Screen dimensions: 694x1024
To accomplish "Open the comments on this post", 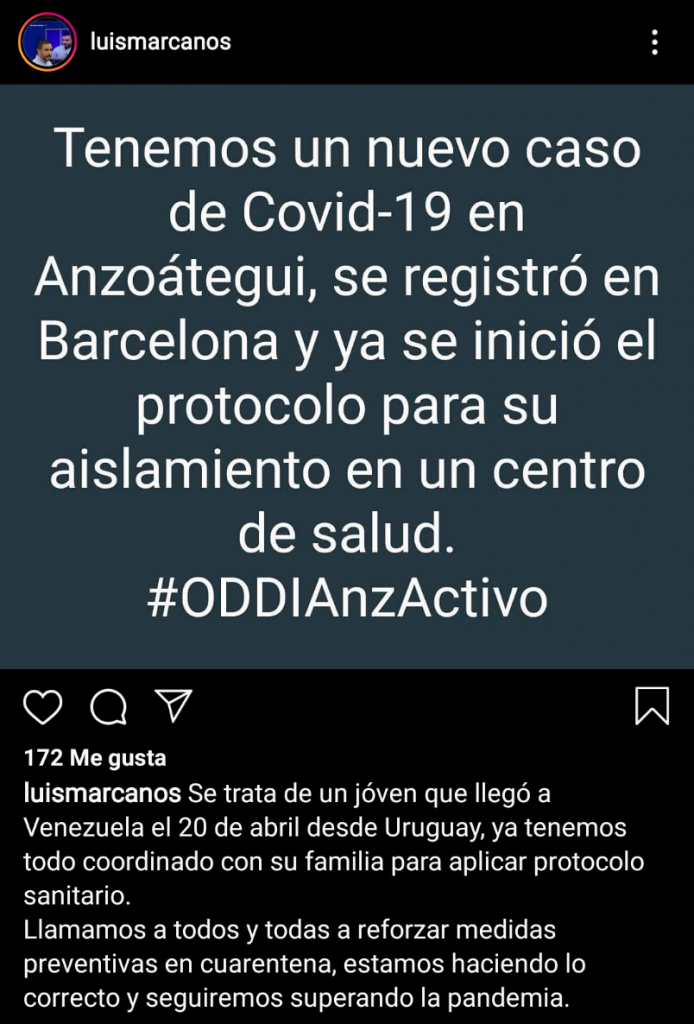I will (108, 707).
